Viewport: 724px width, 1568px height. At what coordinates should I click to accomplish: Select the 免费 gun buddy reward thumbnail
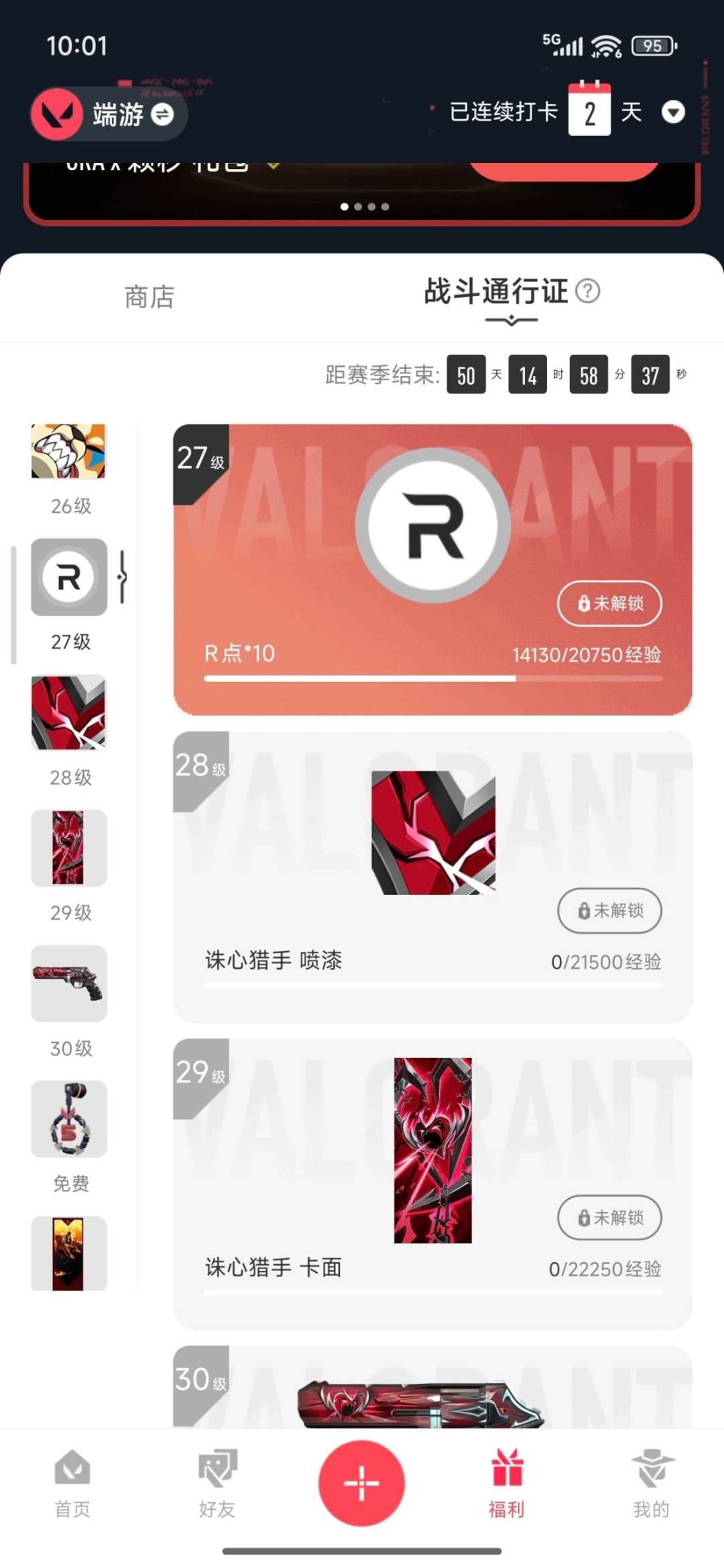click(x=68, y=1119)
